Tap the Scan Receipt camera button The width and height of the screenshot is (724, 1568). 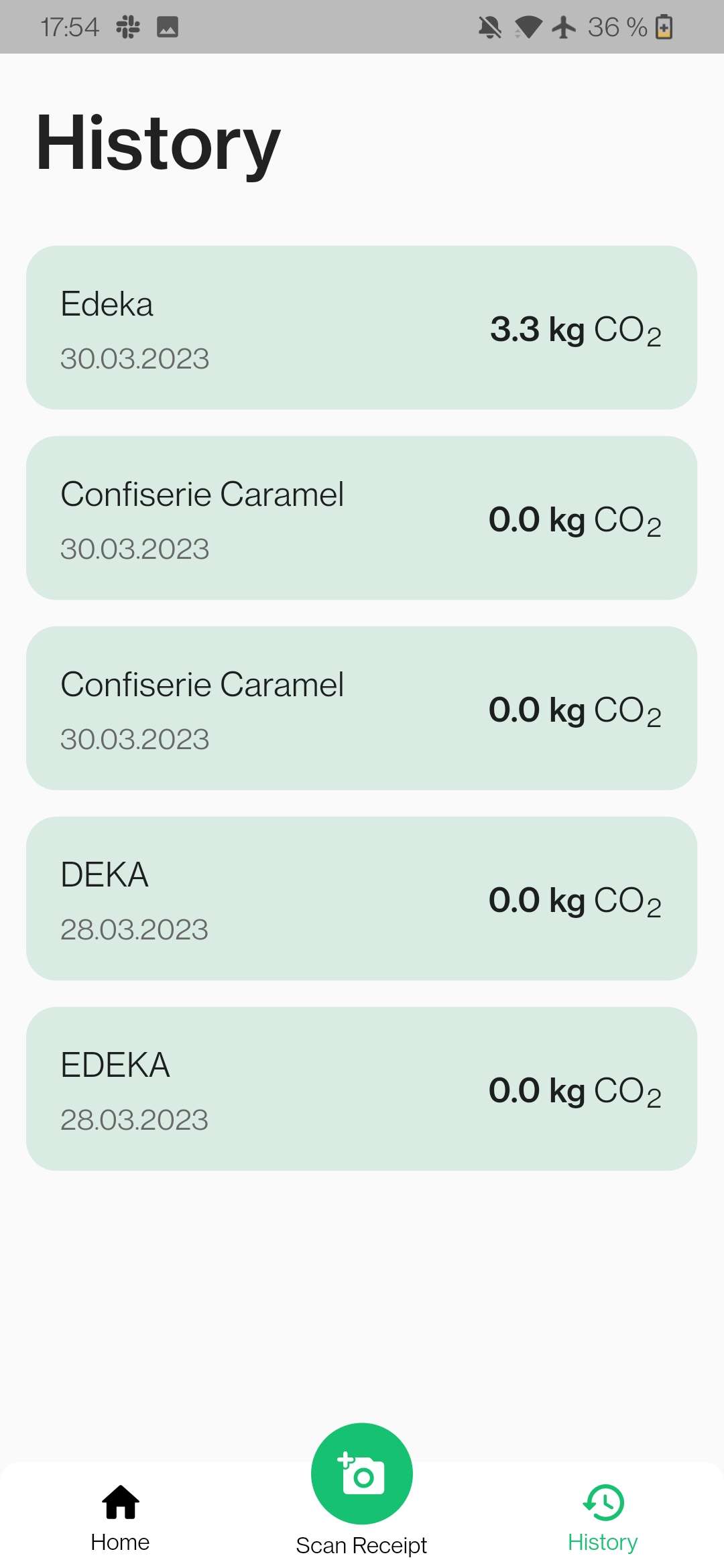[362, 1474]
